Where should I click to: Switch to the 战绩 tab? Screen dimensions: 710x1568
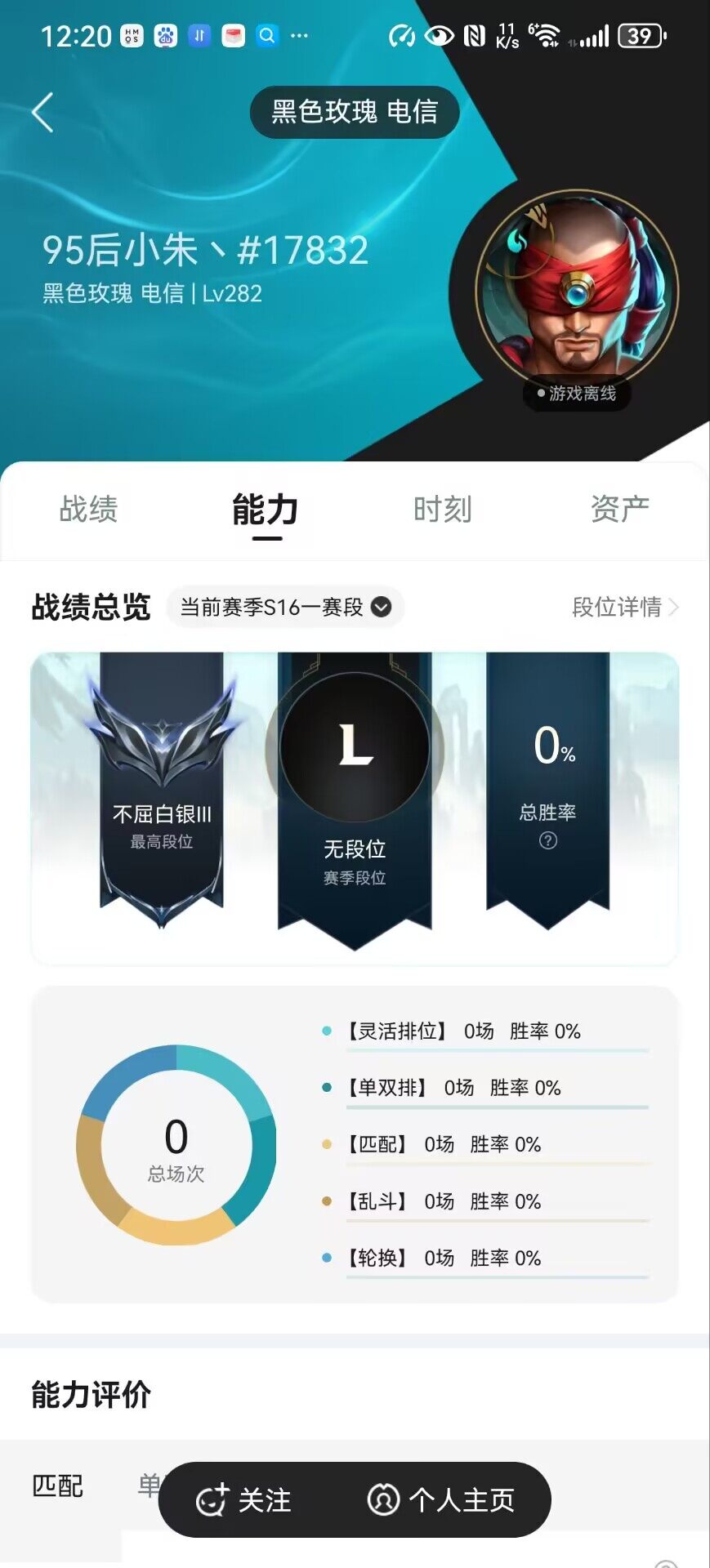click(88, 510)
